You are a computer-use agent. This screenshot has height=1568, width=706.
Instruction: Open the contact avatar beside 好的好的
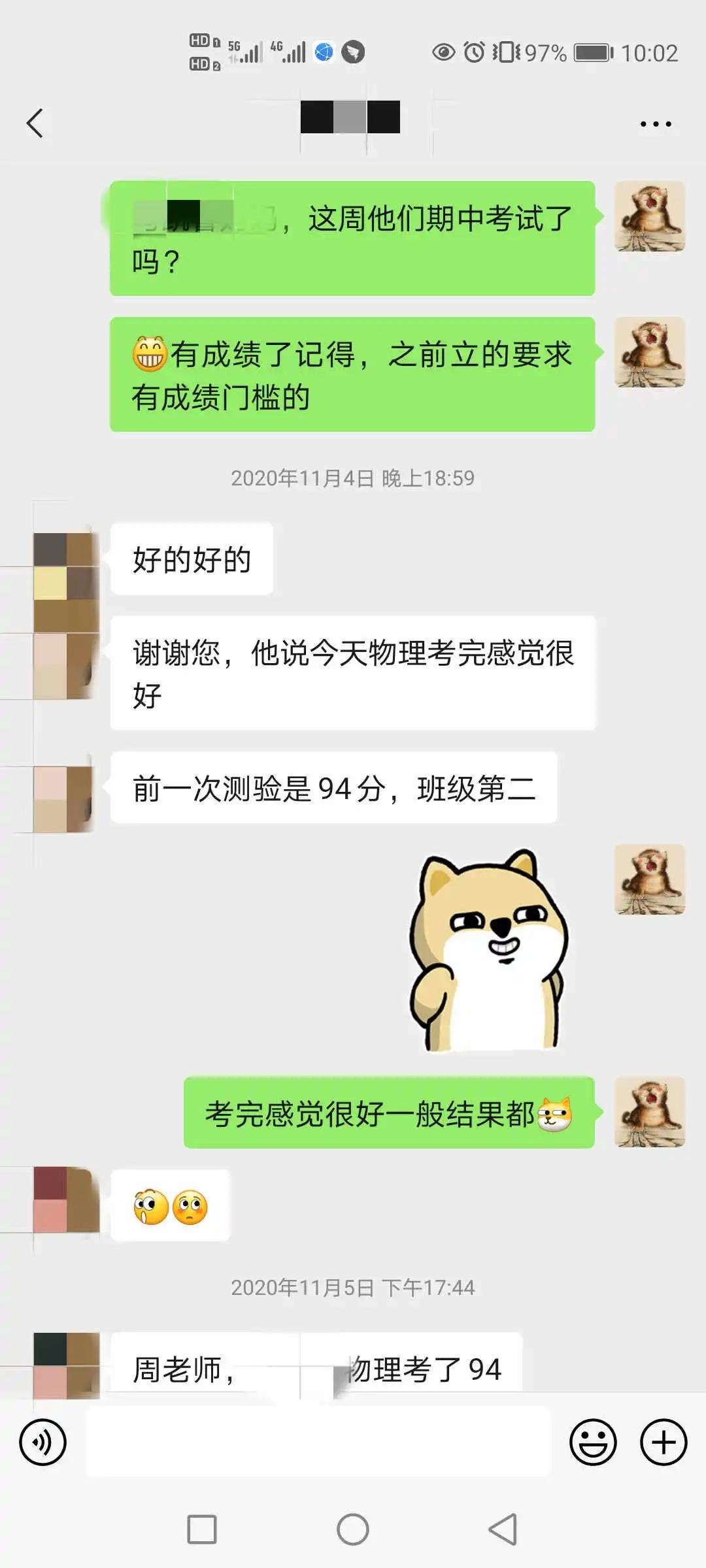[x=66, y=559]
